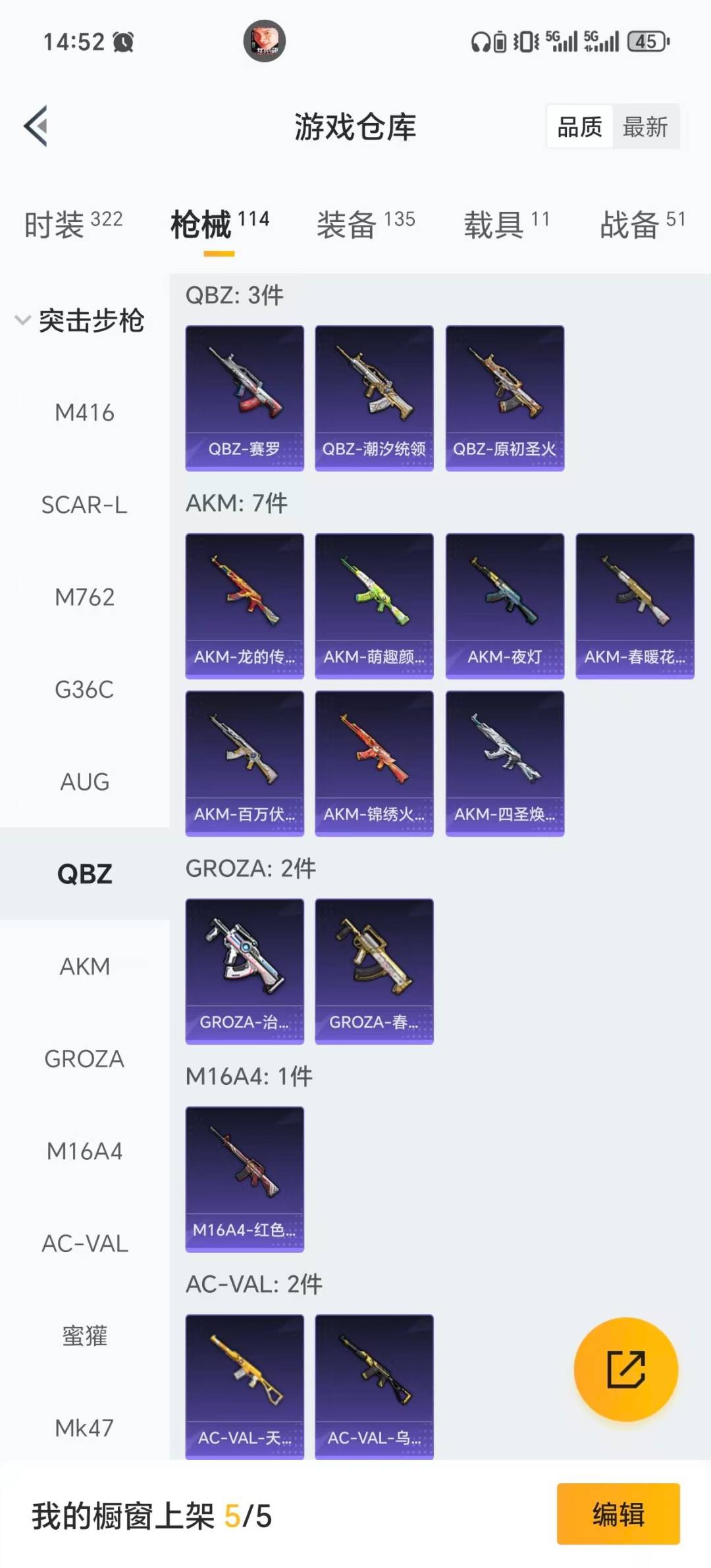This screenshot has width=711, height=1568.
Task: Open the M16A4-红色 skin tile
Action: [x=244, y=1178]
